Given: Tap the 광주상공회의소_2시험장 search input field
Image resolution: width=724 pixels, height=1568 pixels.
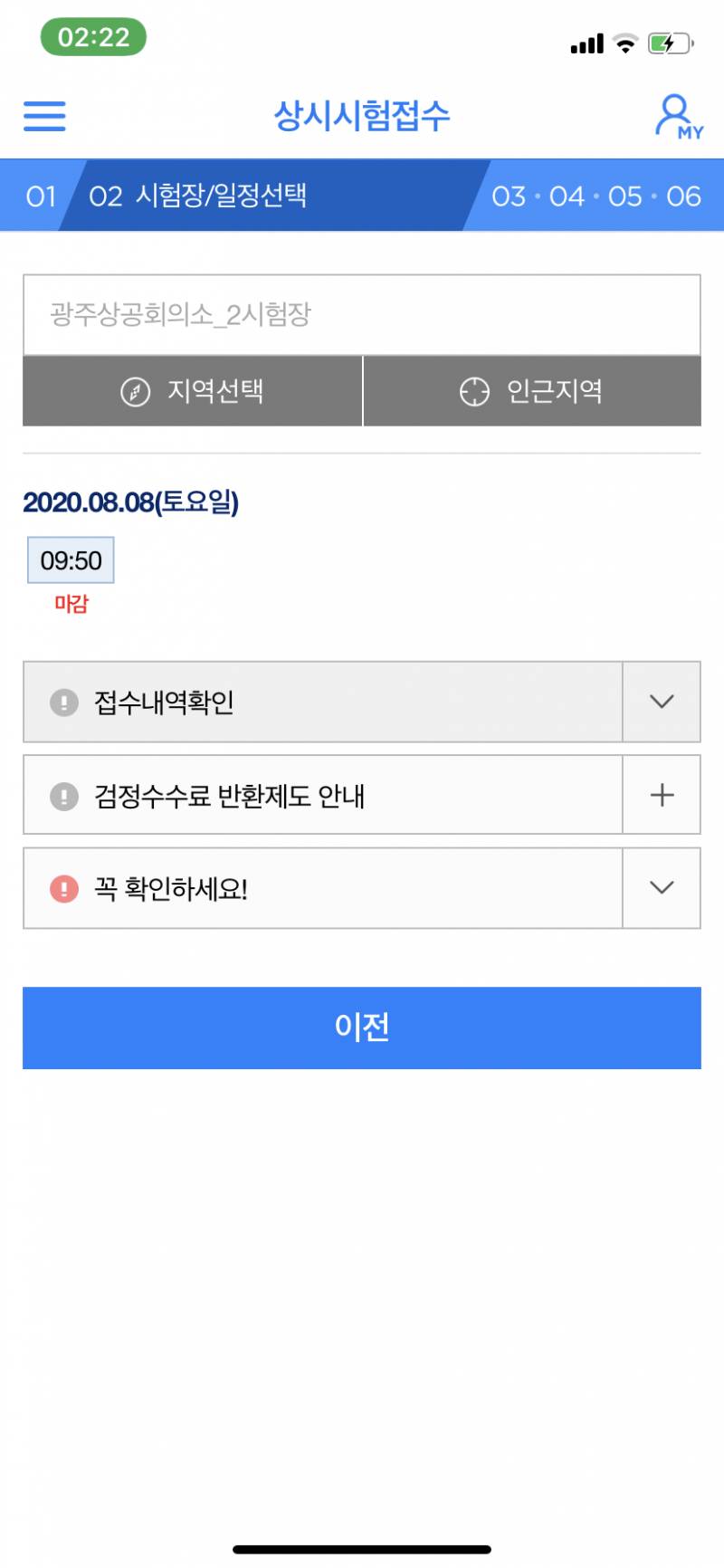Looking at the screenshot, I should pos(362,315).
